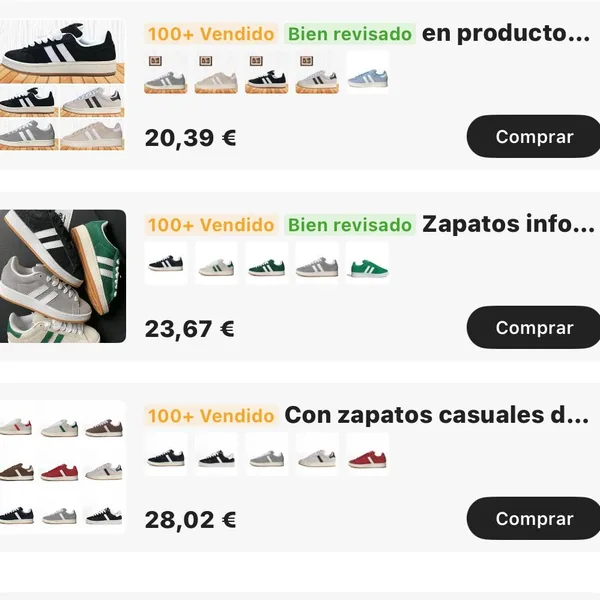Viewport: 600px width, 600px height.
Task: Open the Zapatos info product image
Action: [62, 276]
